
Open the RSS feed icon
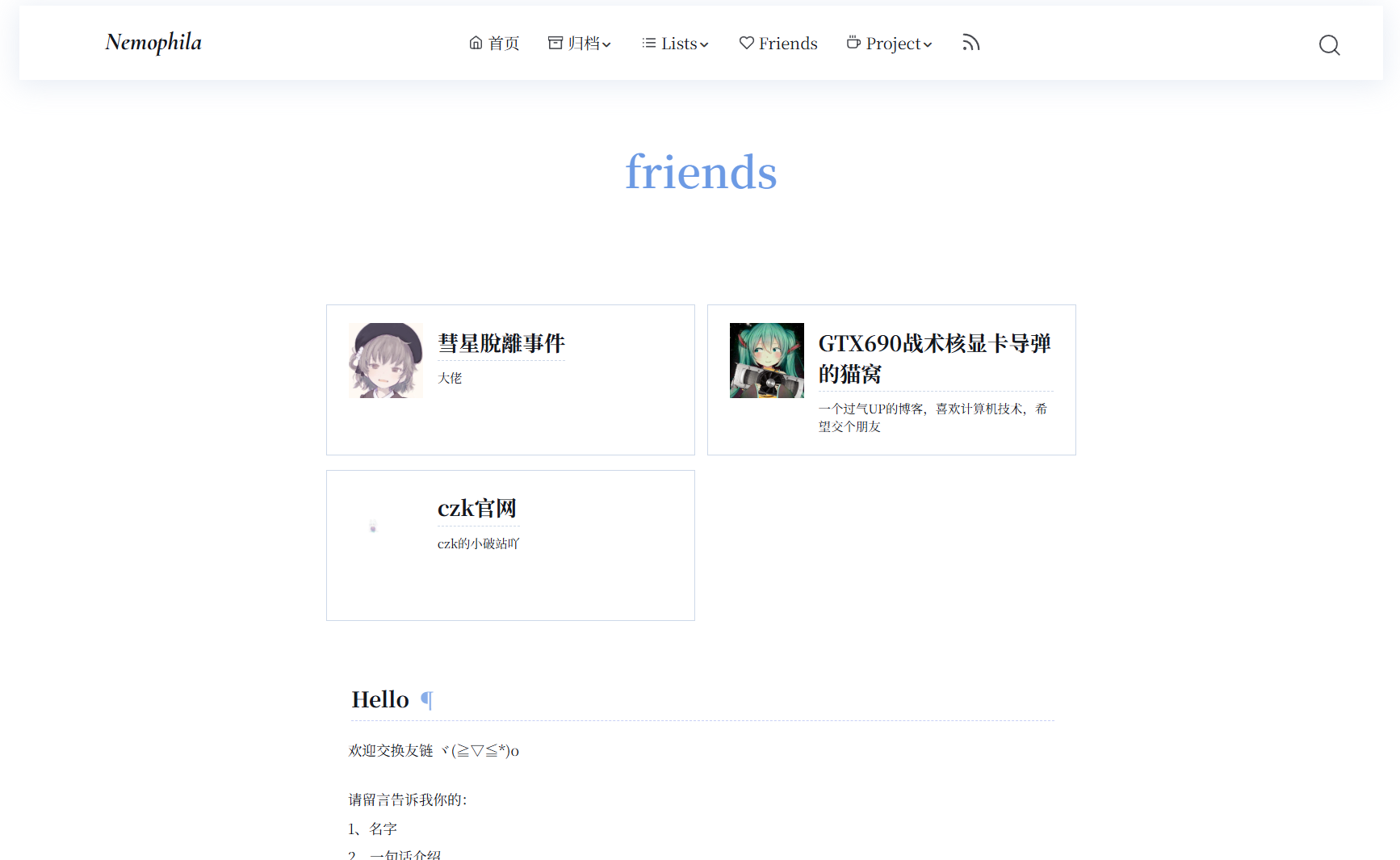(970, 43)
